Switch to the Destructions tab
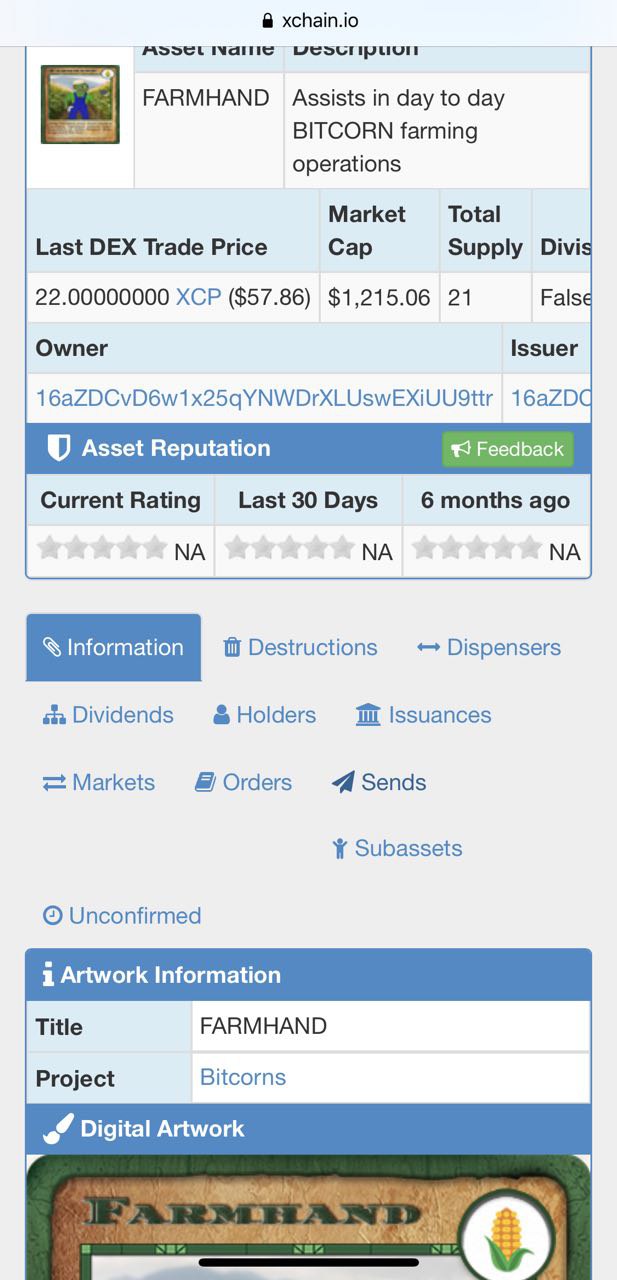617x1280 pixels. [x=300, y=647]
